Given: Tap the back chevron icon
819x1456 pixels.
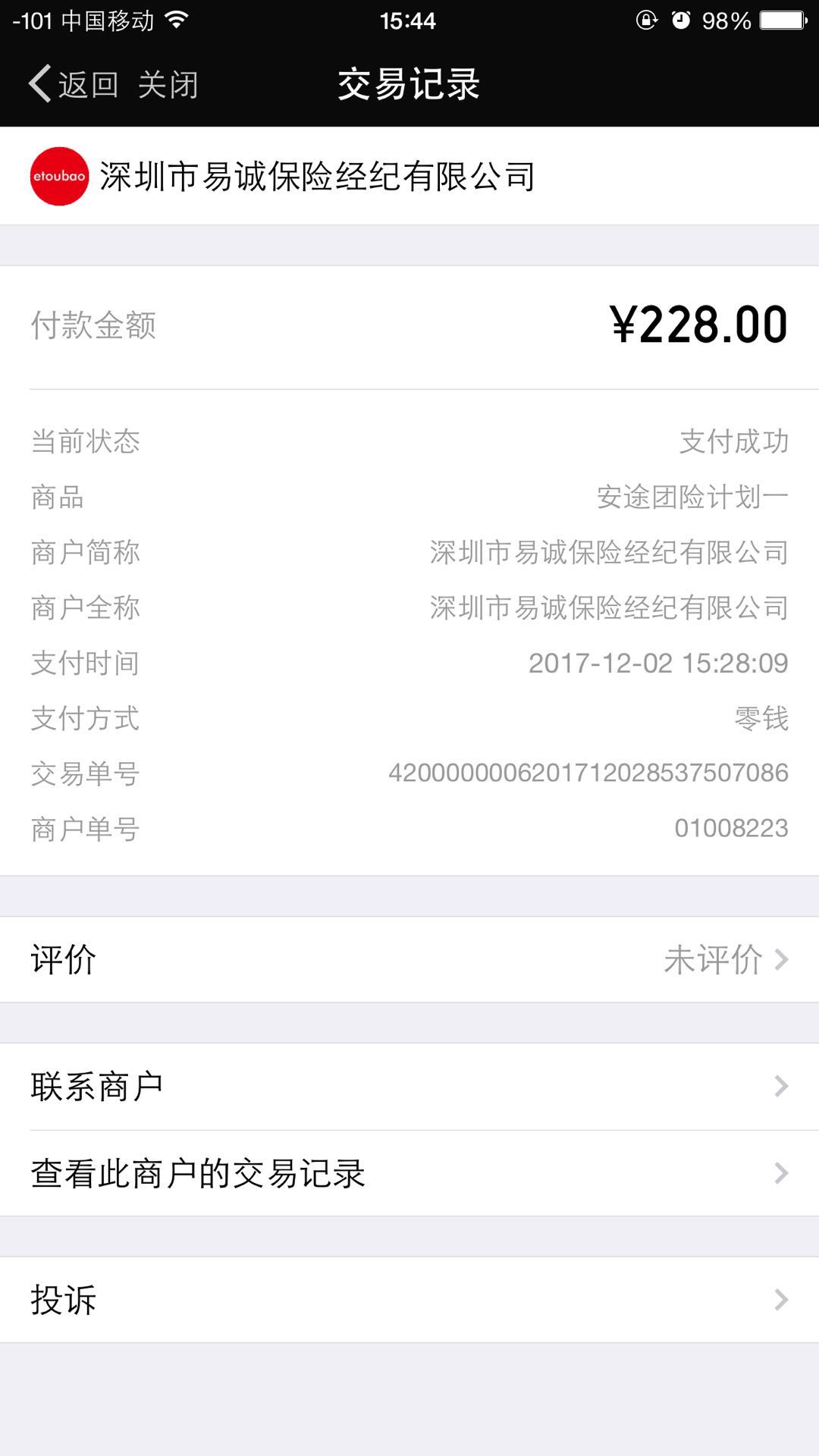Looking at the screenshot, I should (39, 83).
